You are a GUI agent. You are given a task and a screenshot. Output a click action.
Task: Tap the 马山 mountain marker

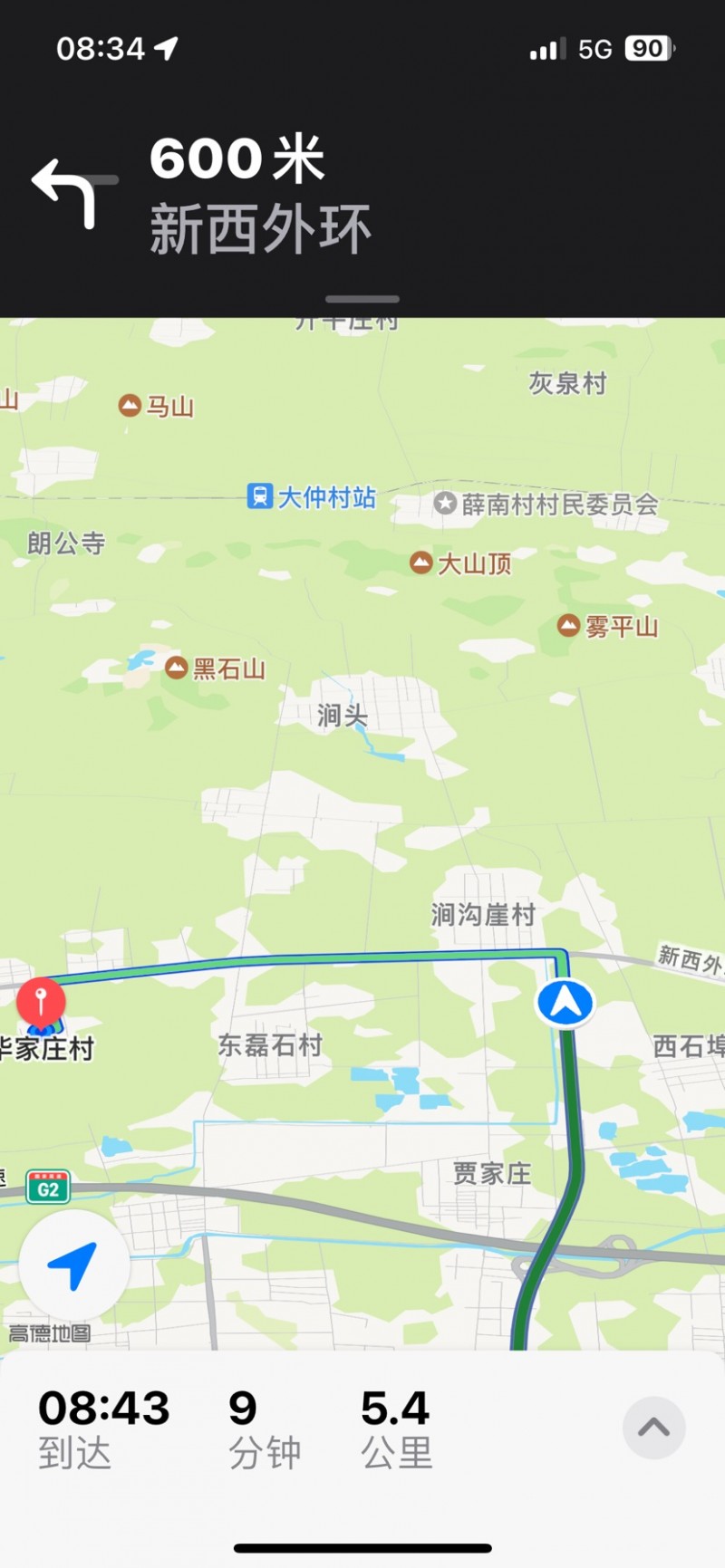click(x=130, y=405)
